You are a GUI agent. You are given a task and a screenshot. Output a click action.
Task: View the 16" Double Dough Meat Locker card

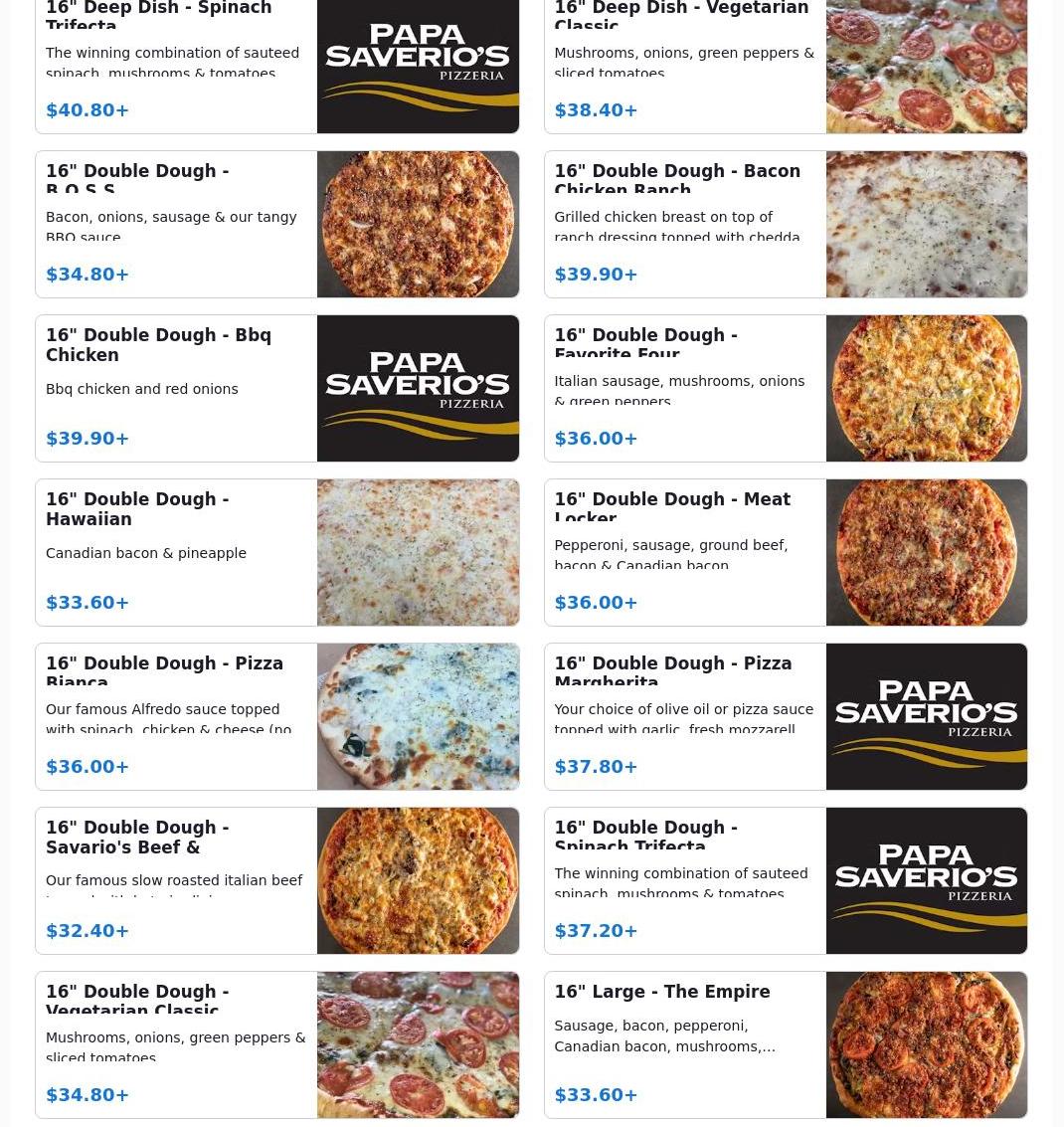pyautogui.click(x=785, y=552)
